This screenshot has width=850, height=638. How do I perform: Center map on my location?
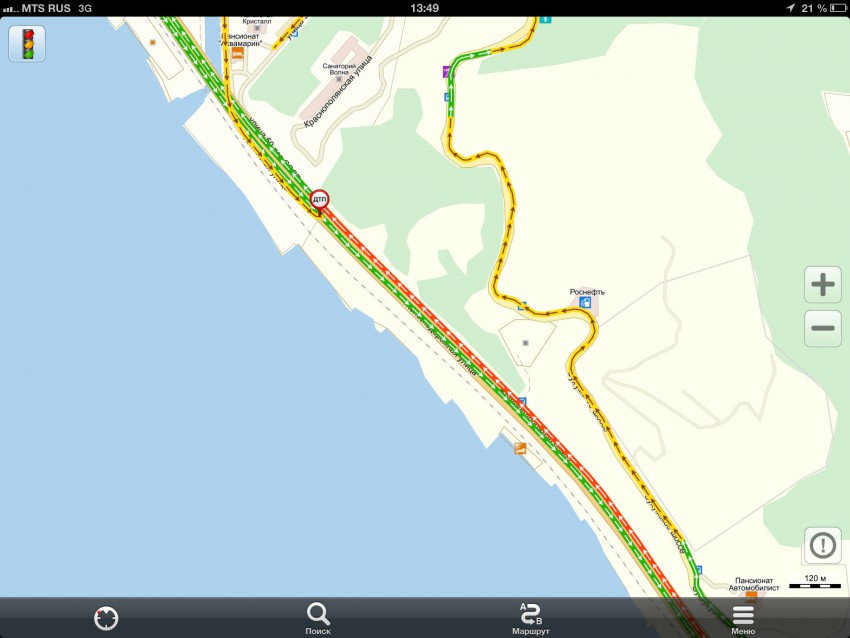[x=106, y=618]
